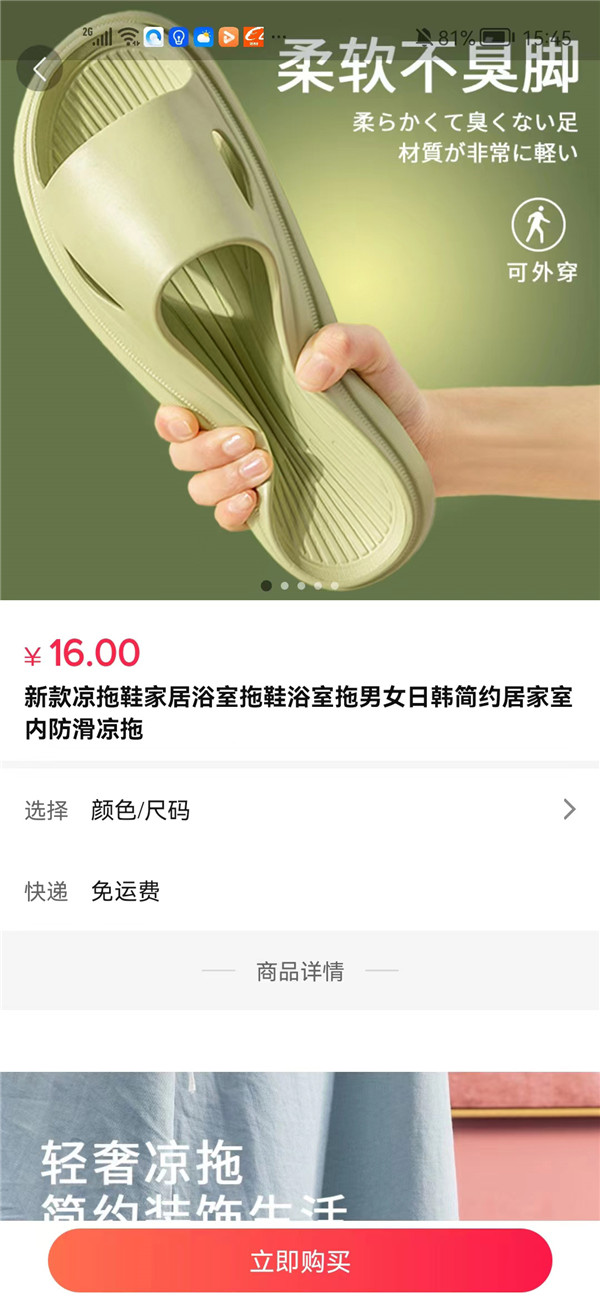Image resolution: width=600 pixels, height=1300 pixels.
Task: Open the 颜色/尺码 selection row
Action: pos(300,810)
